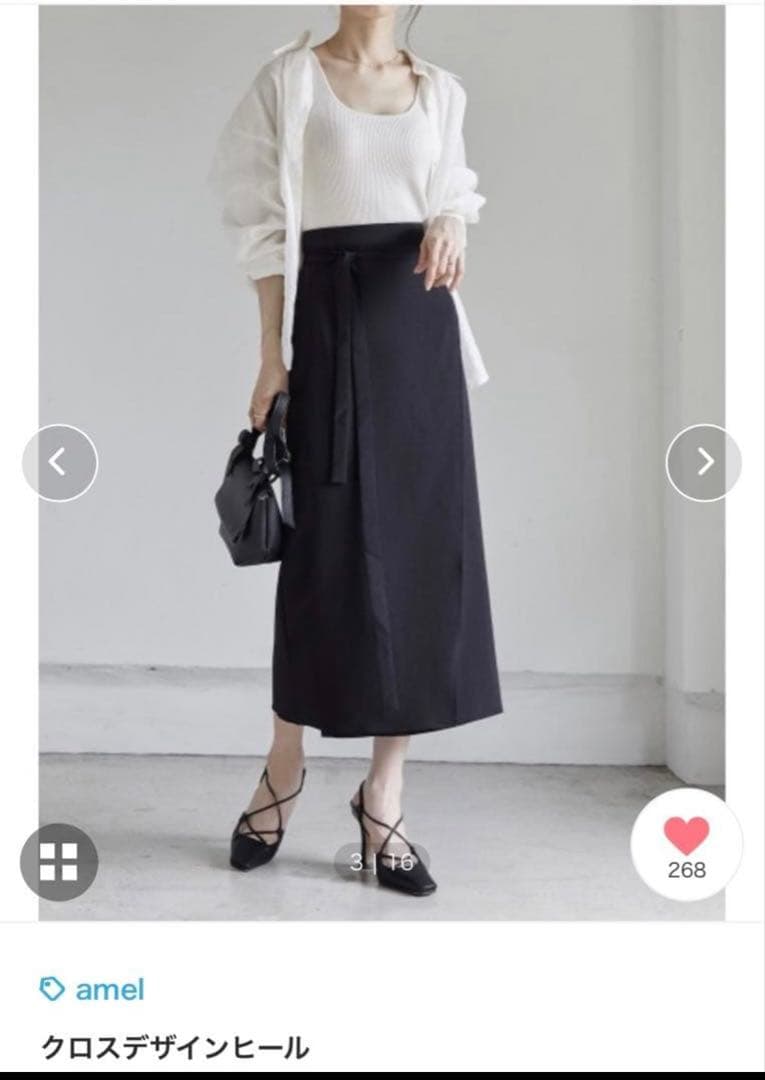Open the photo grid view
Viewport: 765px width, 1080px height.
(59, 862)
